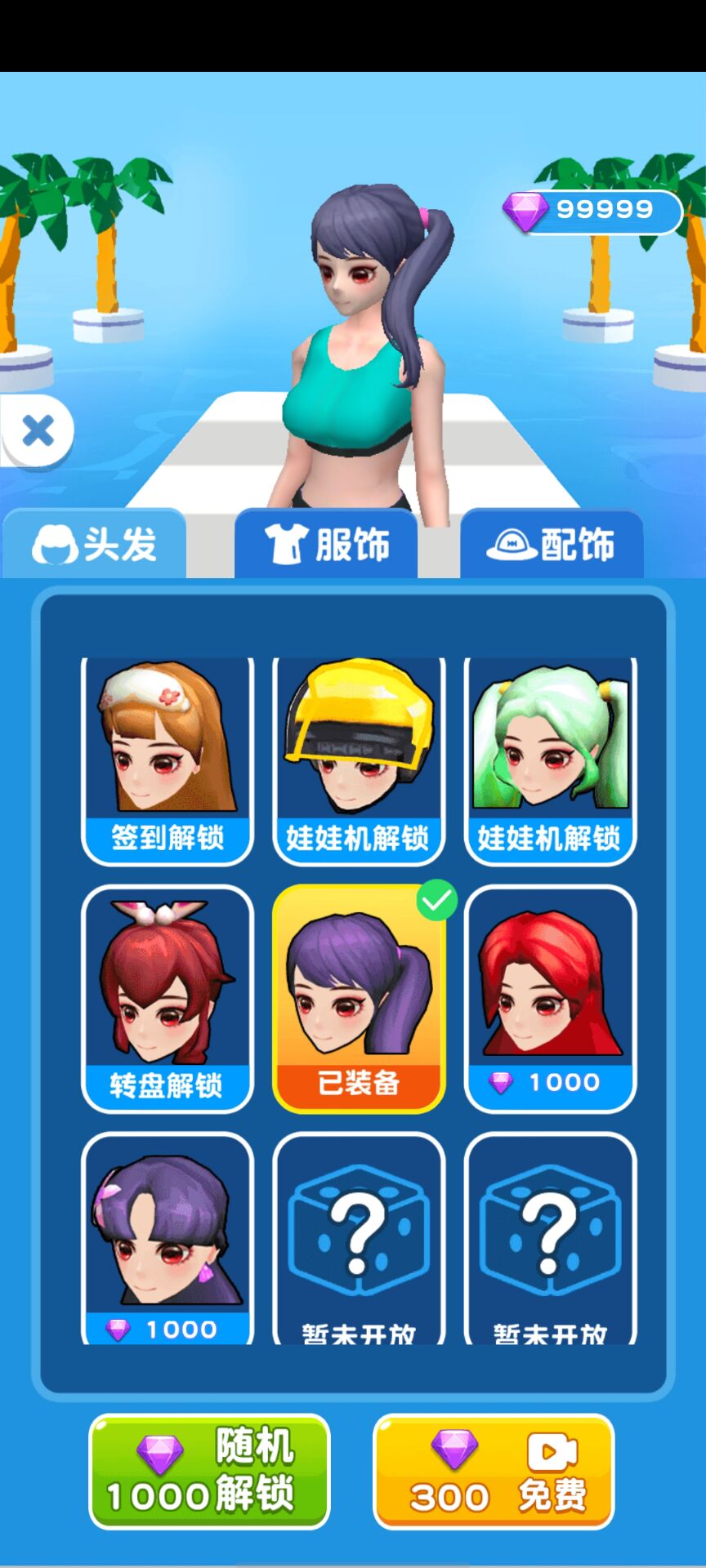This screenshot has height=1568, width=706.
Task: Switch to the 头发 hair tab
Action: coord(95,544)
